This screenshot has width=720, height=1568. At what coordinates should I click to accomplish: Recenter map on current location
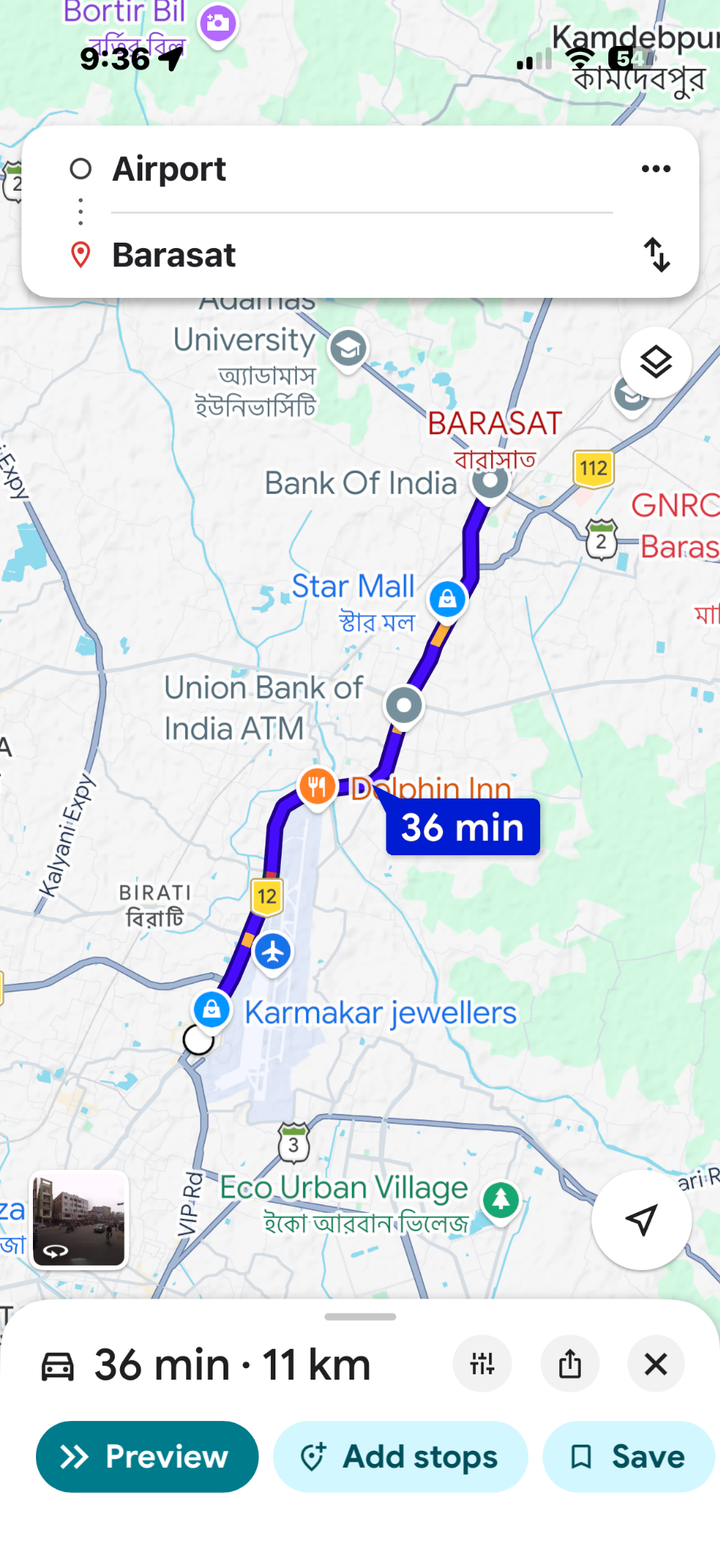point(641,1220)
